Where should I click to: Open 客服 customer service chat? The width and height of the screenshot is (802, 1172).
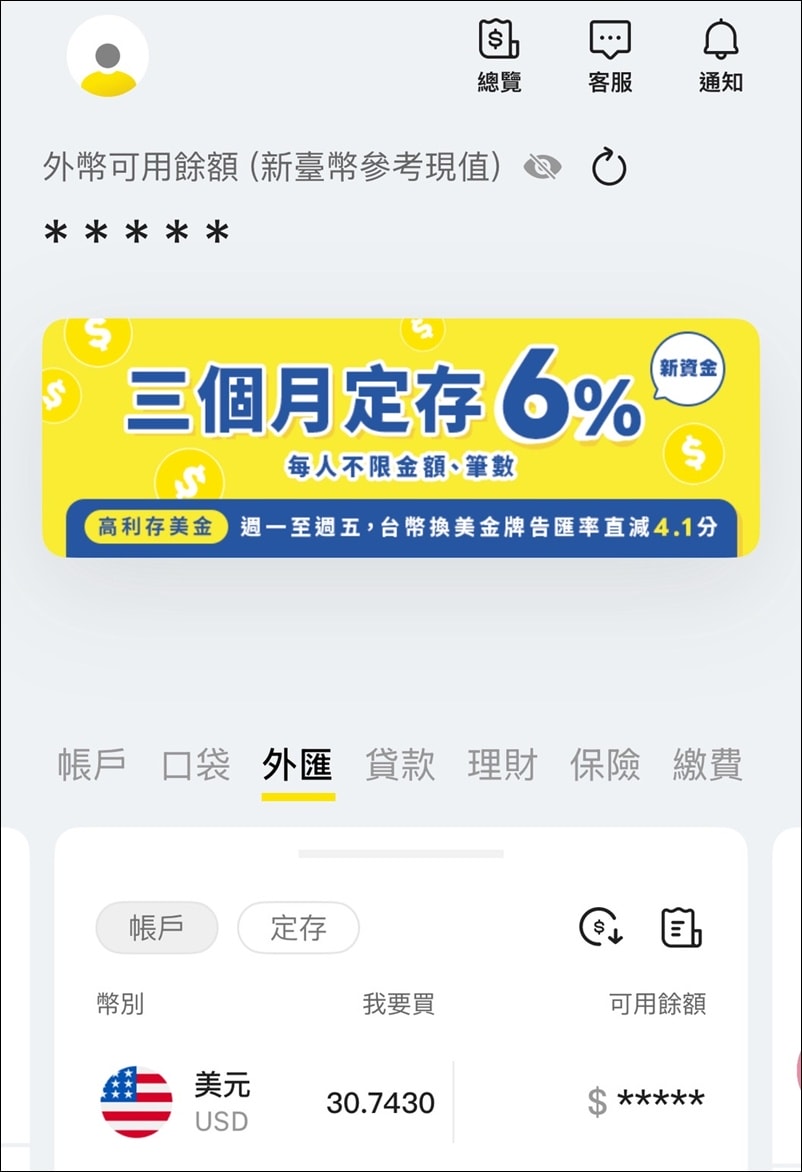pyautogui.click(x=611, y=55)
